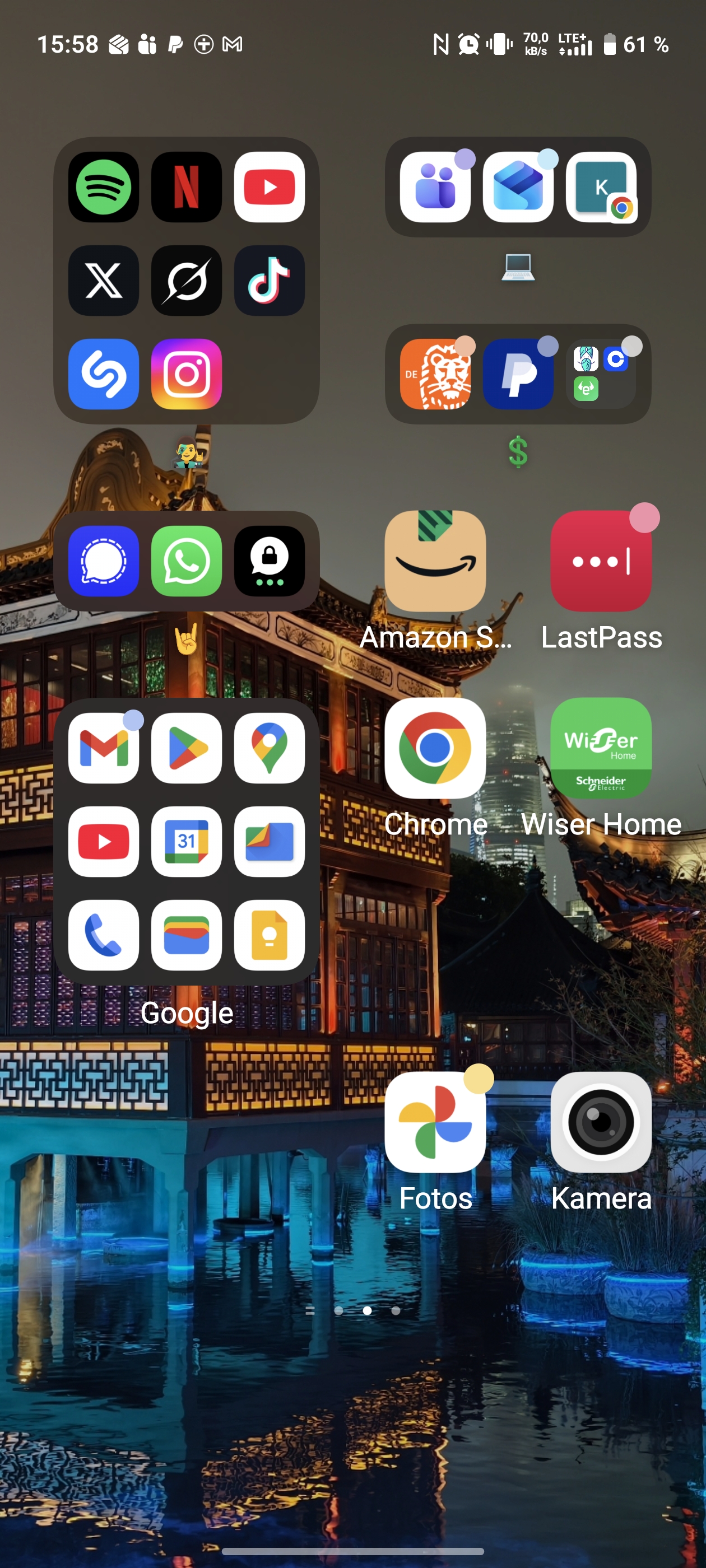This screenshot has height=1568, width=706.
Task: Open the X app
Action: coord(104,281)
